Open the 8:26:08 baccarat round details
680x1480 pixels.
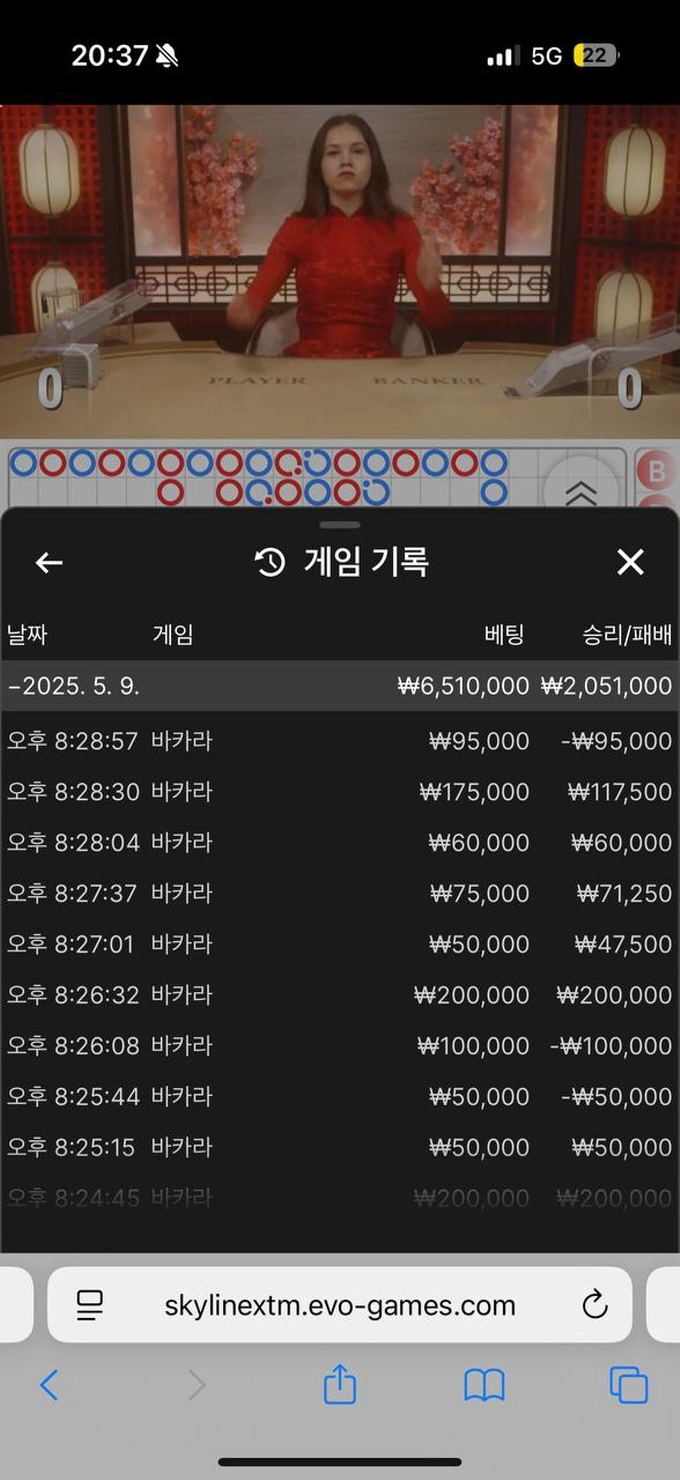340,1046
